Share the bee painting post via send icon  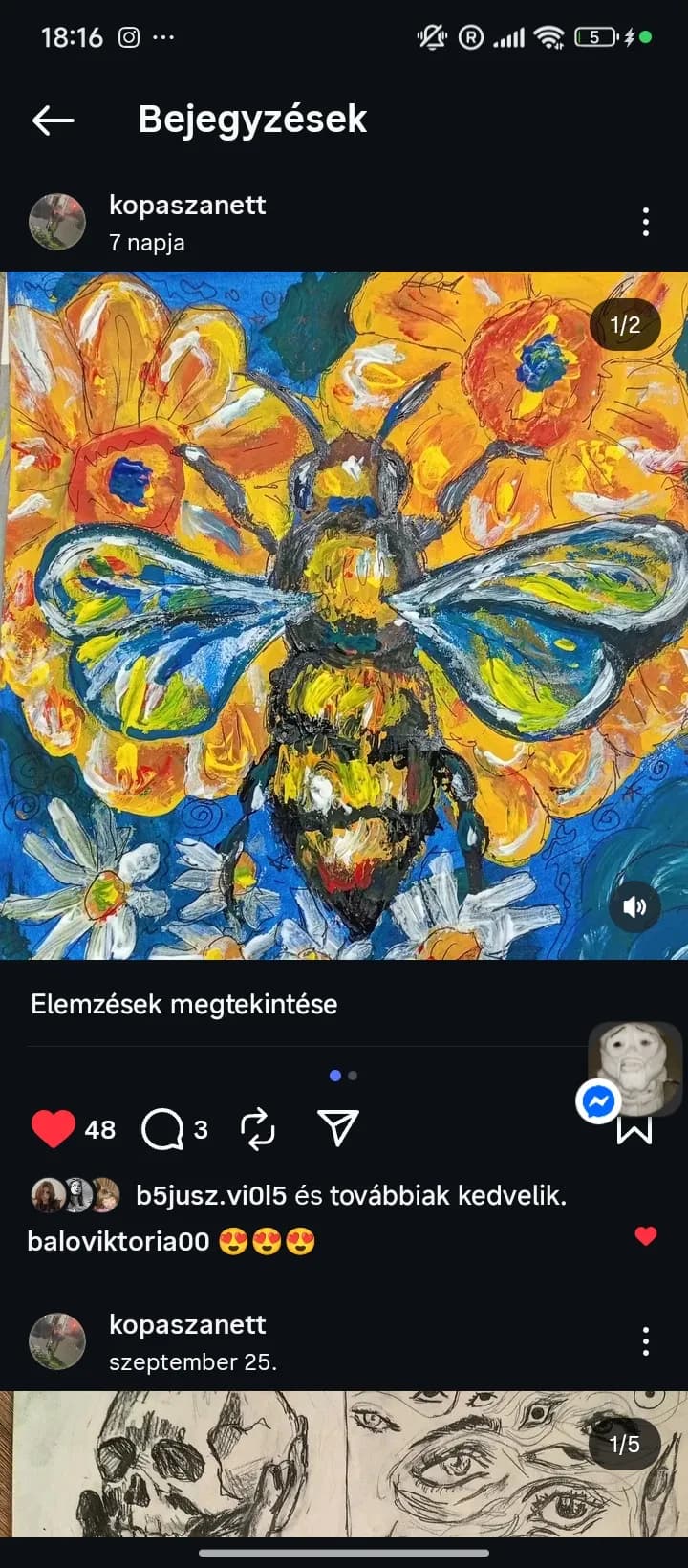tap(337, 1129)
